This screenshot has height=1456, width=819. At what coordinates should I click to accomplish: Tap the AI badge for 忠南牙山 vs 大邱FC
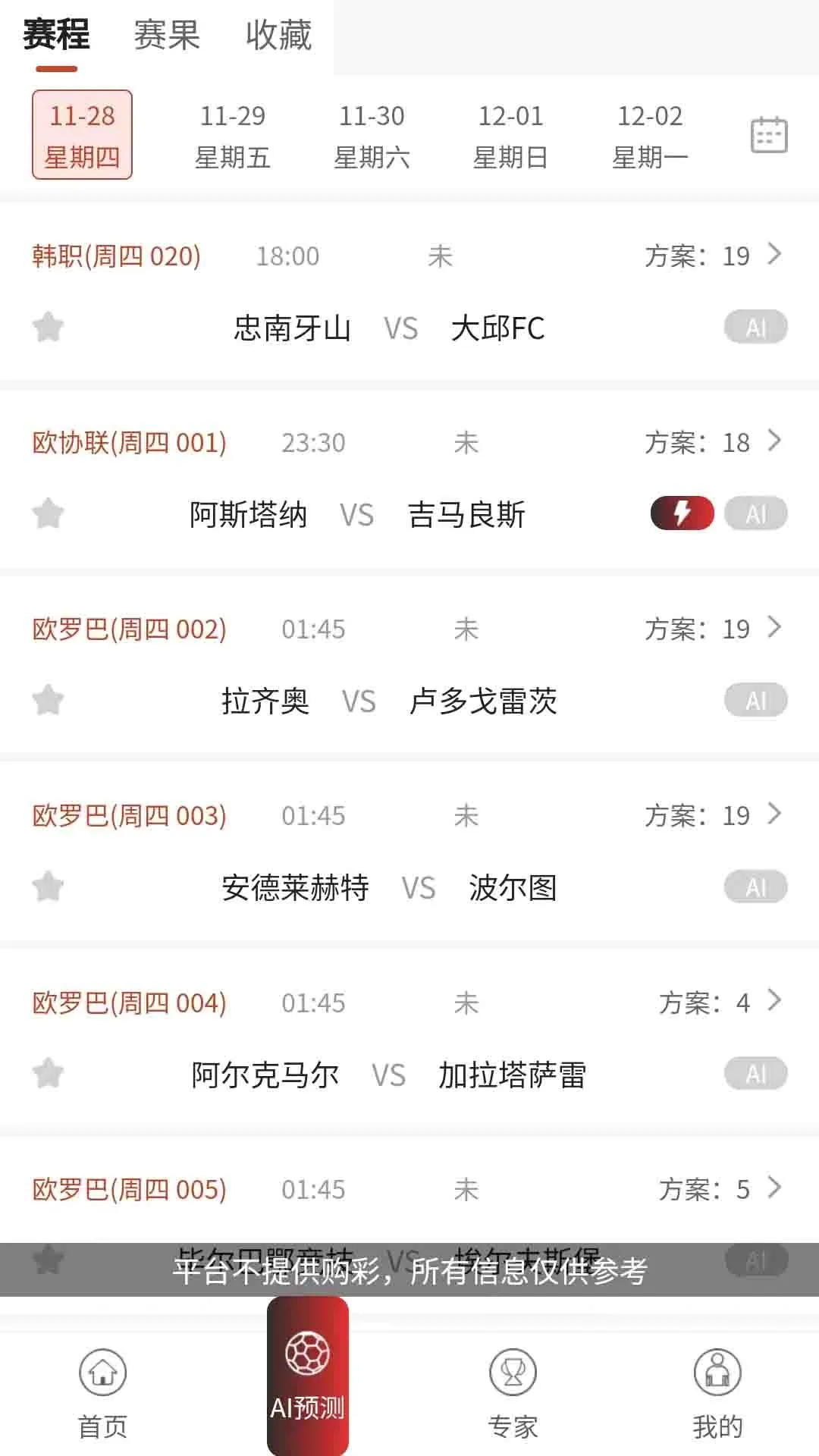[x=754, y=327]
